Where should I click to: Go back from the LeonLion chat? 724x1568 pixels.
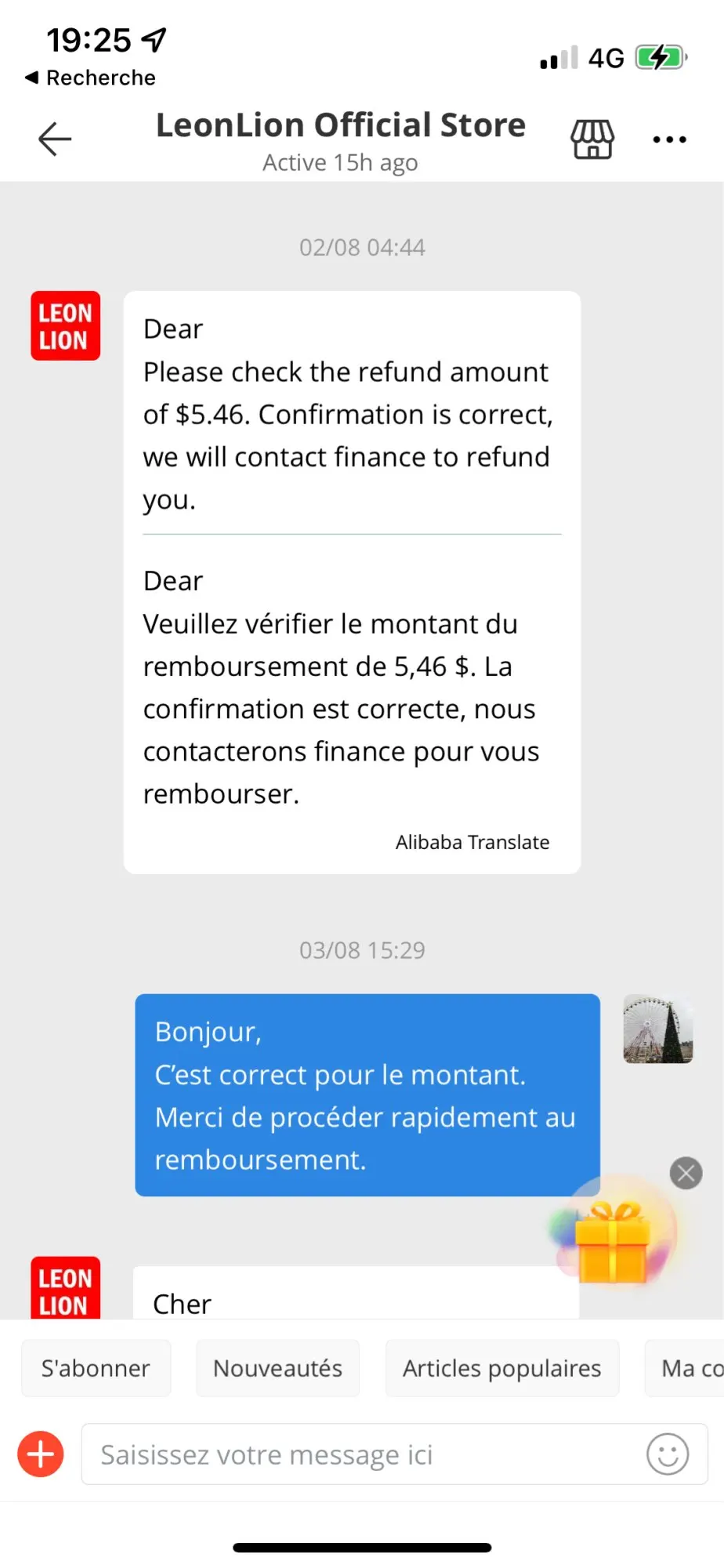(x=55, y=140)
